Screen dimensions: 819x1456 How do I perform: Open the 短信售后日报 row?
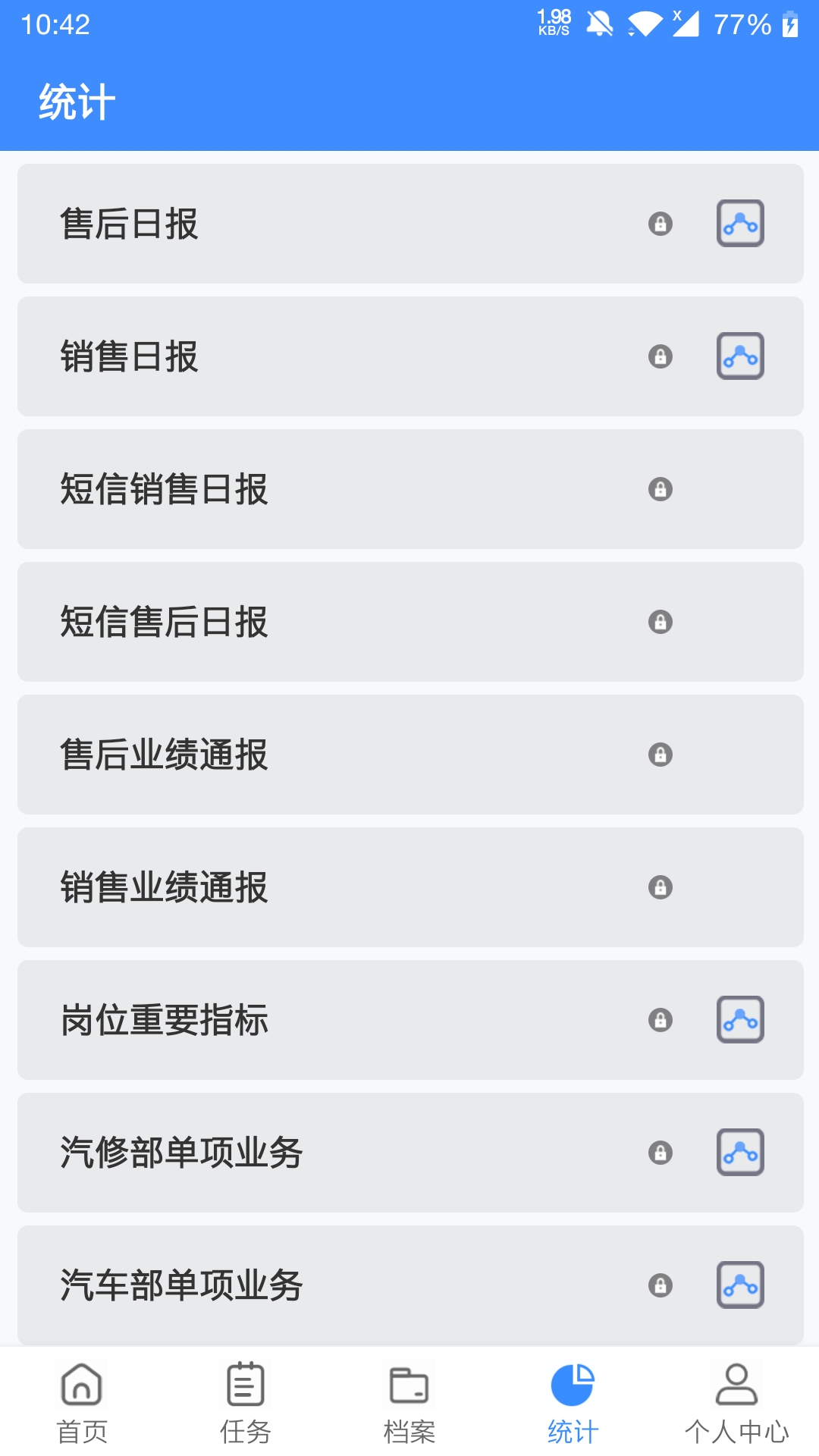[410, 622]
